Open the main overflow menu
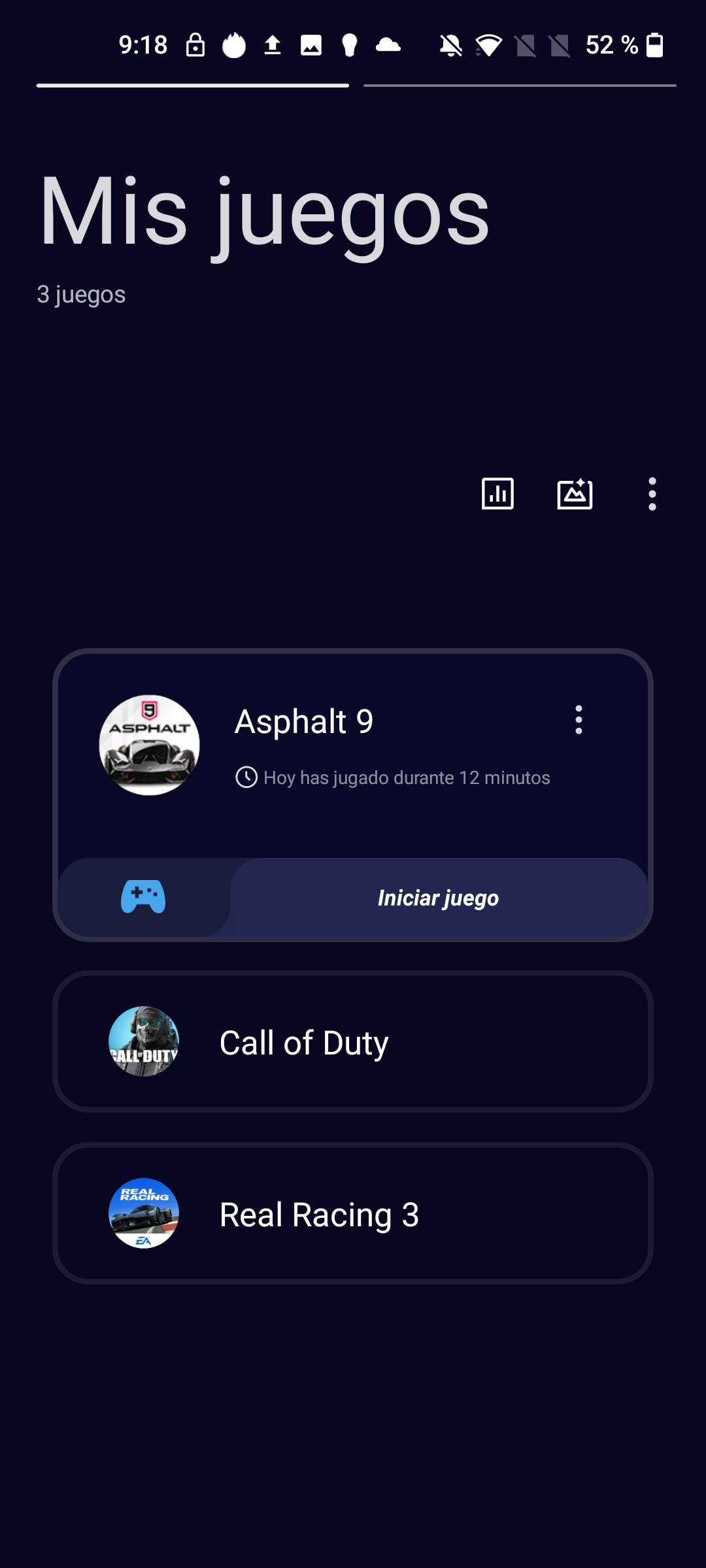Image resolution: width=706 pixels, height=1568 pixels. click(652, 494)
